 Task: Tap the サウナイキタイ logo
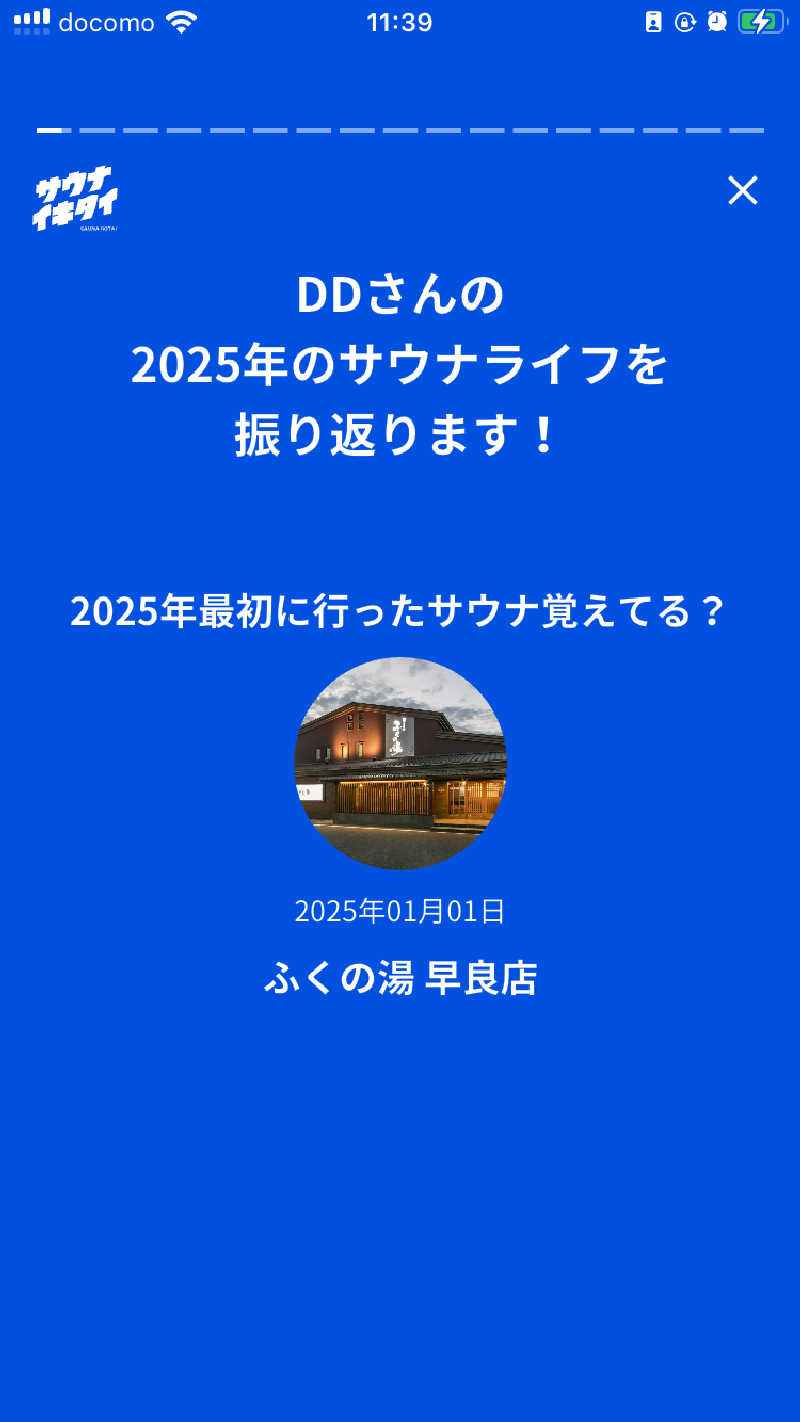(77, 200)
